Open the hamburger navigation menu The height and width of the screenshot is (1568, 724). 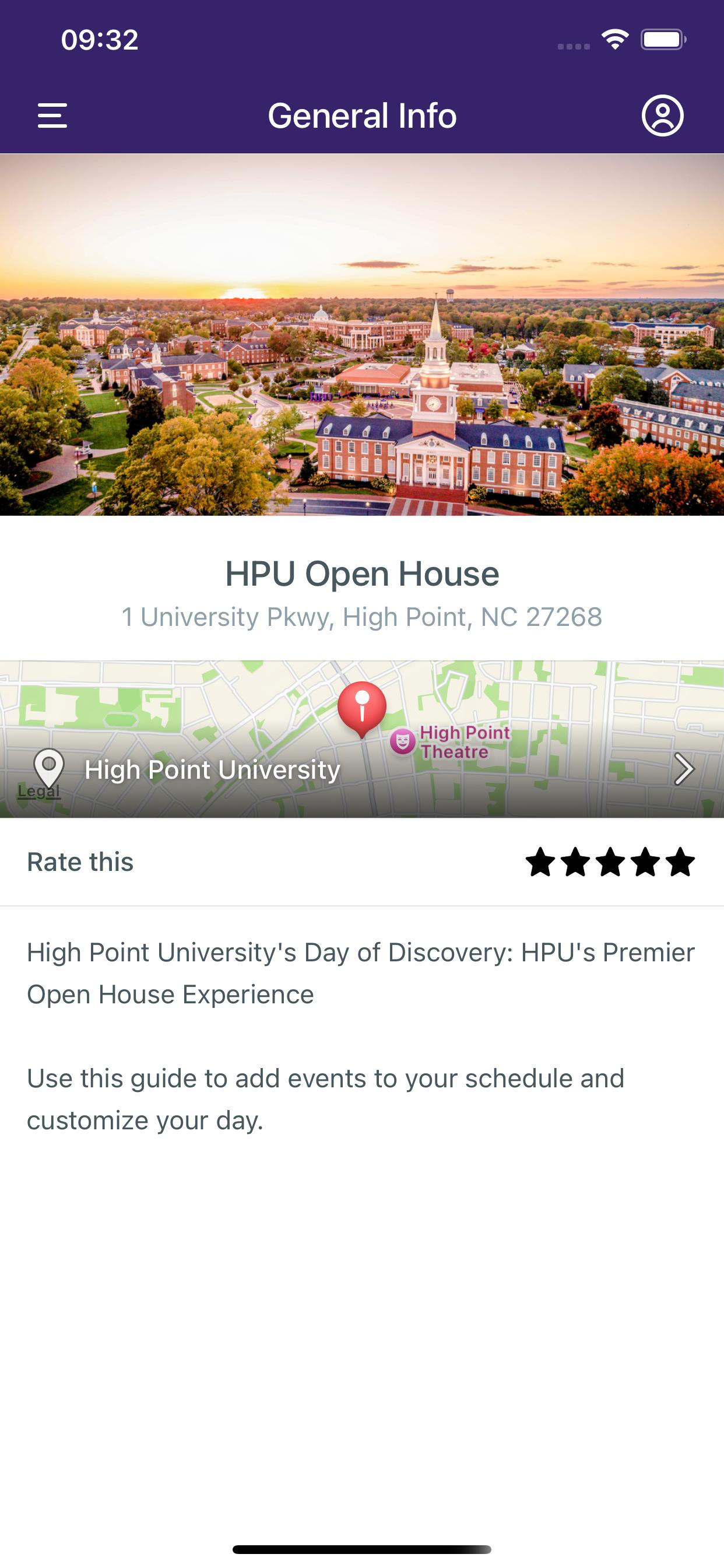point(54,115)
